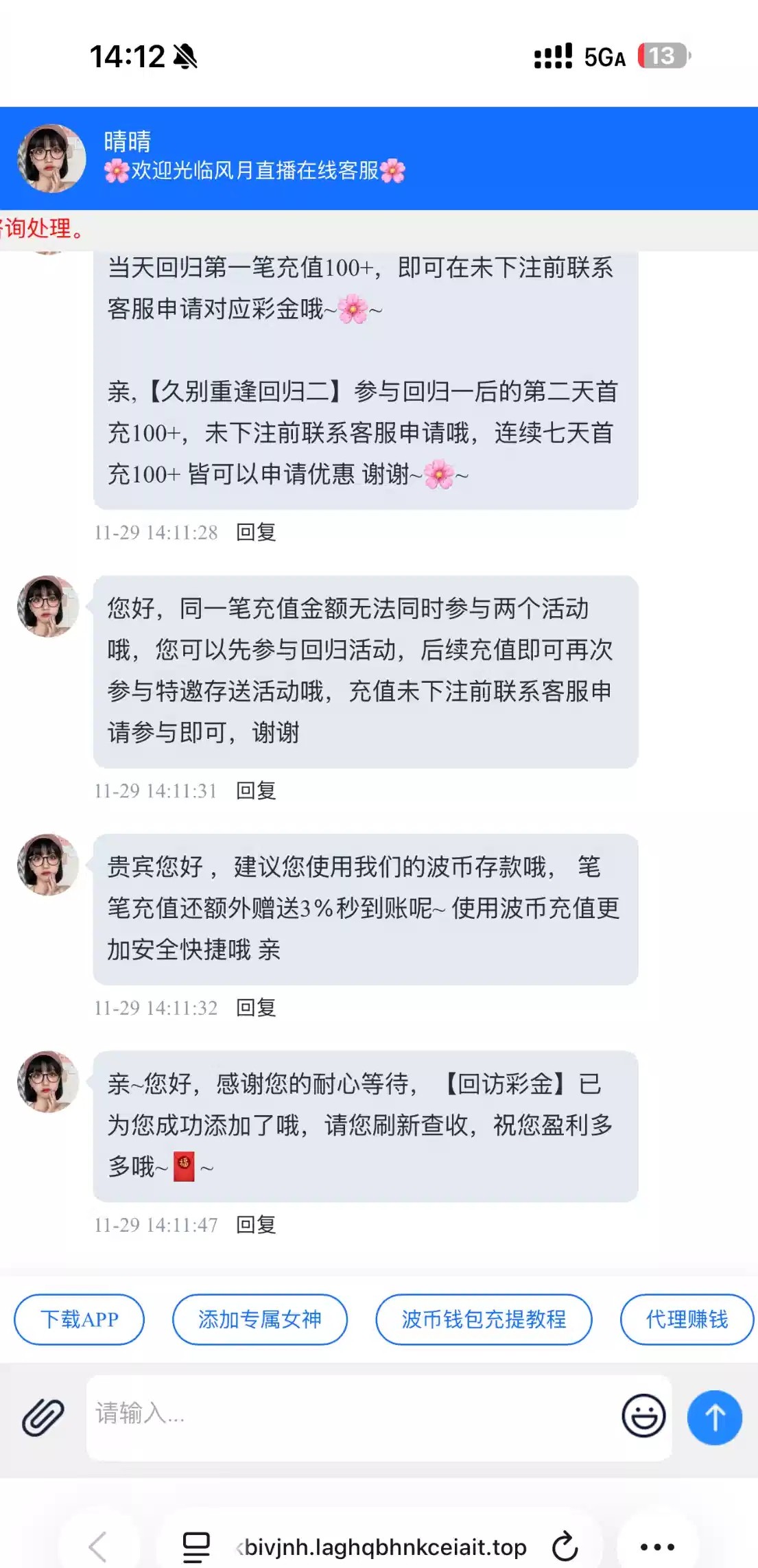Reply to the 14:11:28 message
Screen dimensions: 758x1568
(x=256, y=532)
